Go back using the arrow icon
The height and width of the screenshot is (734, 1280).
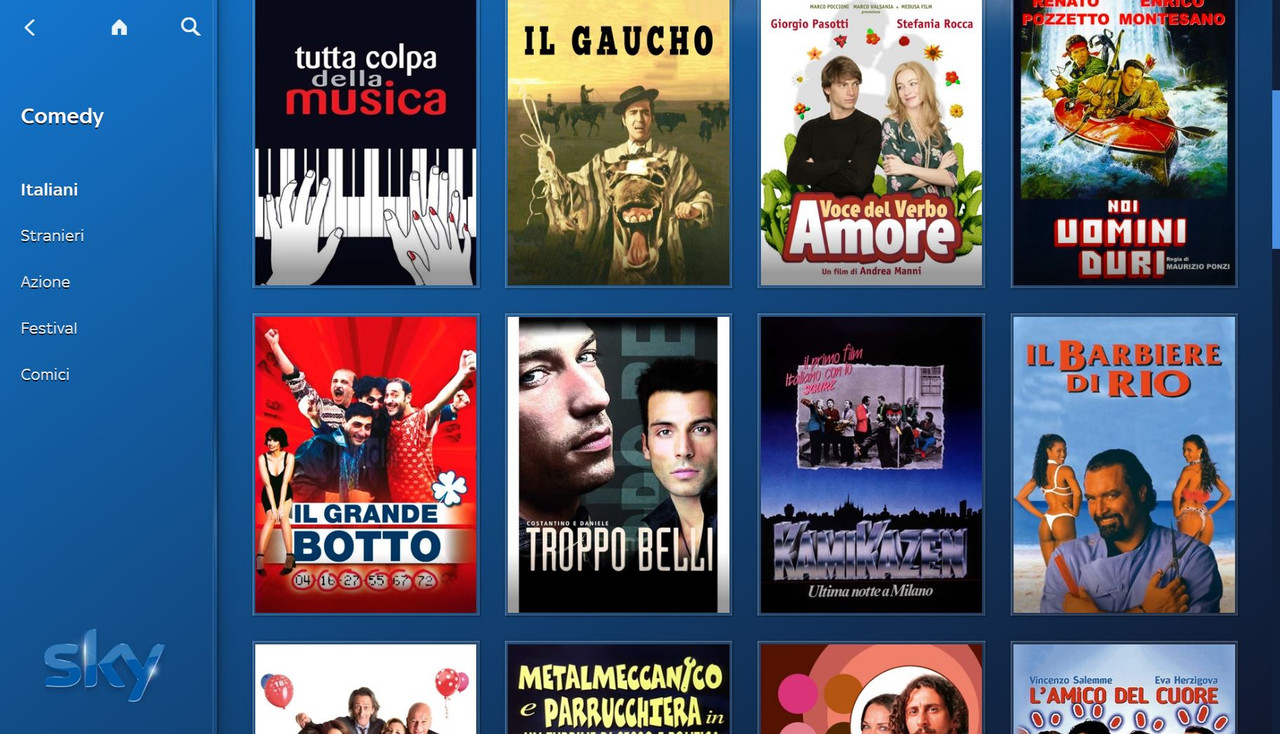click(30, 28)
